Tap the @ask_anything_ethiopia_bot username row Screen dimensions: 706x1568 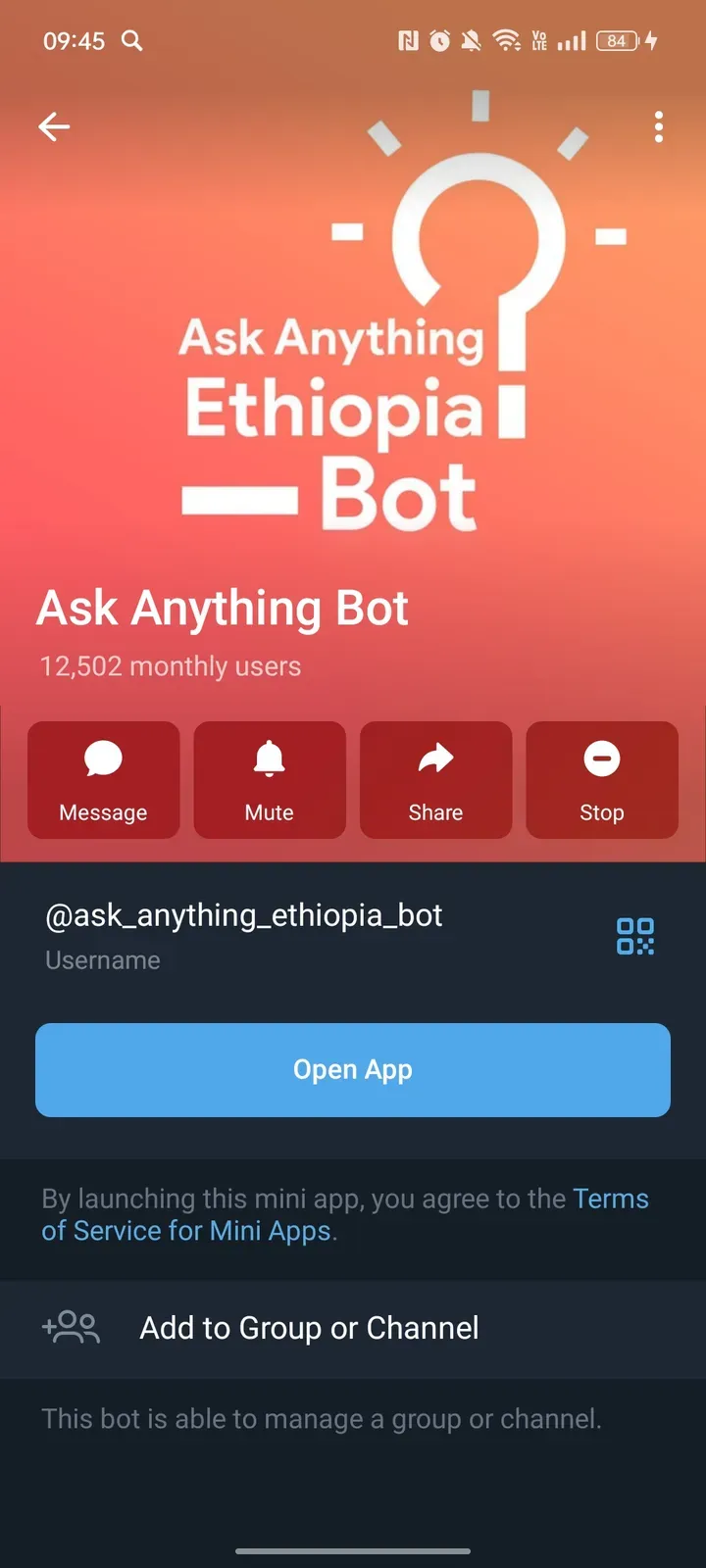coord(245,934)
